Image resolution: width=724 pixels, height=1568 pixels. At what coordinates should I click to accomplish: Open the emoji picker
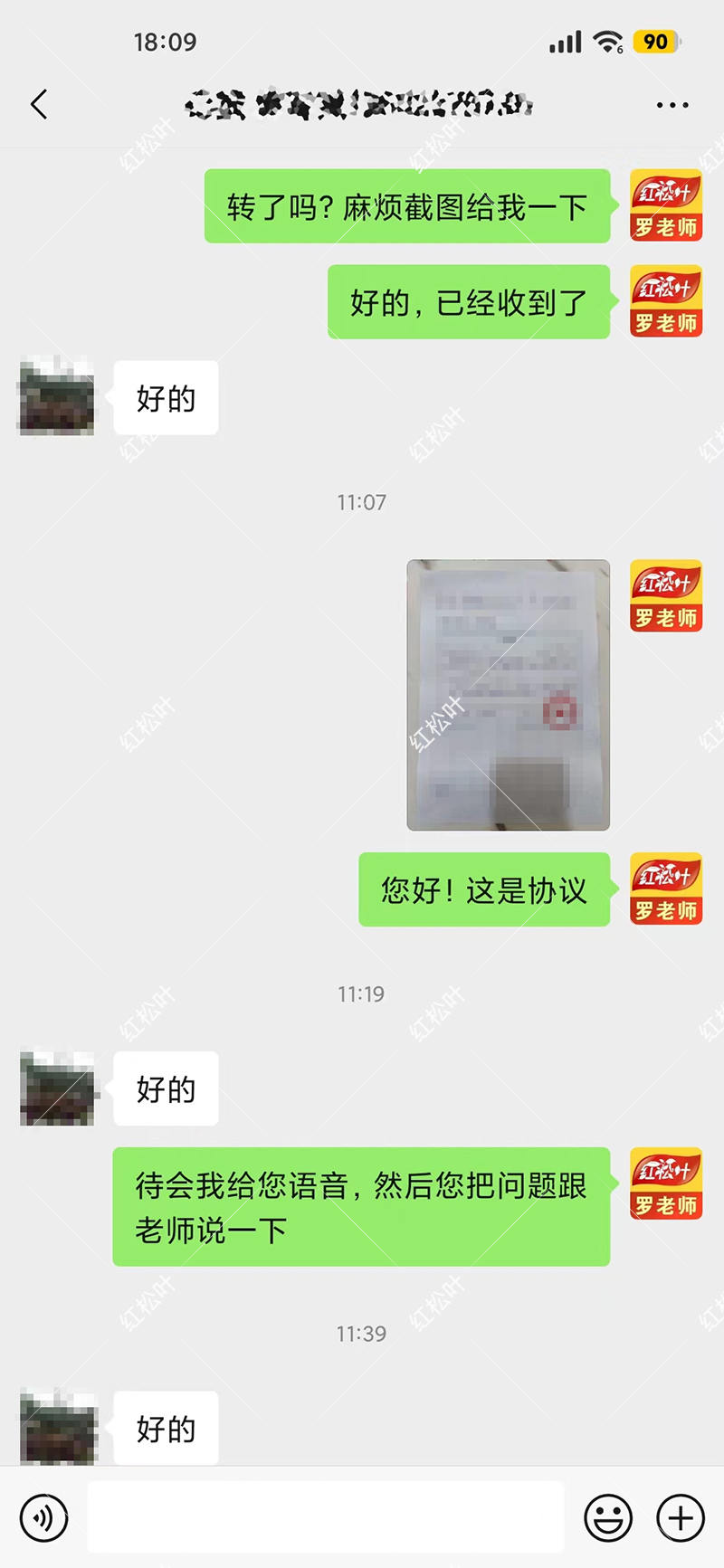608,1517
